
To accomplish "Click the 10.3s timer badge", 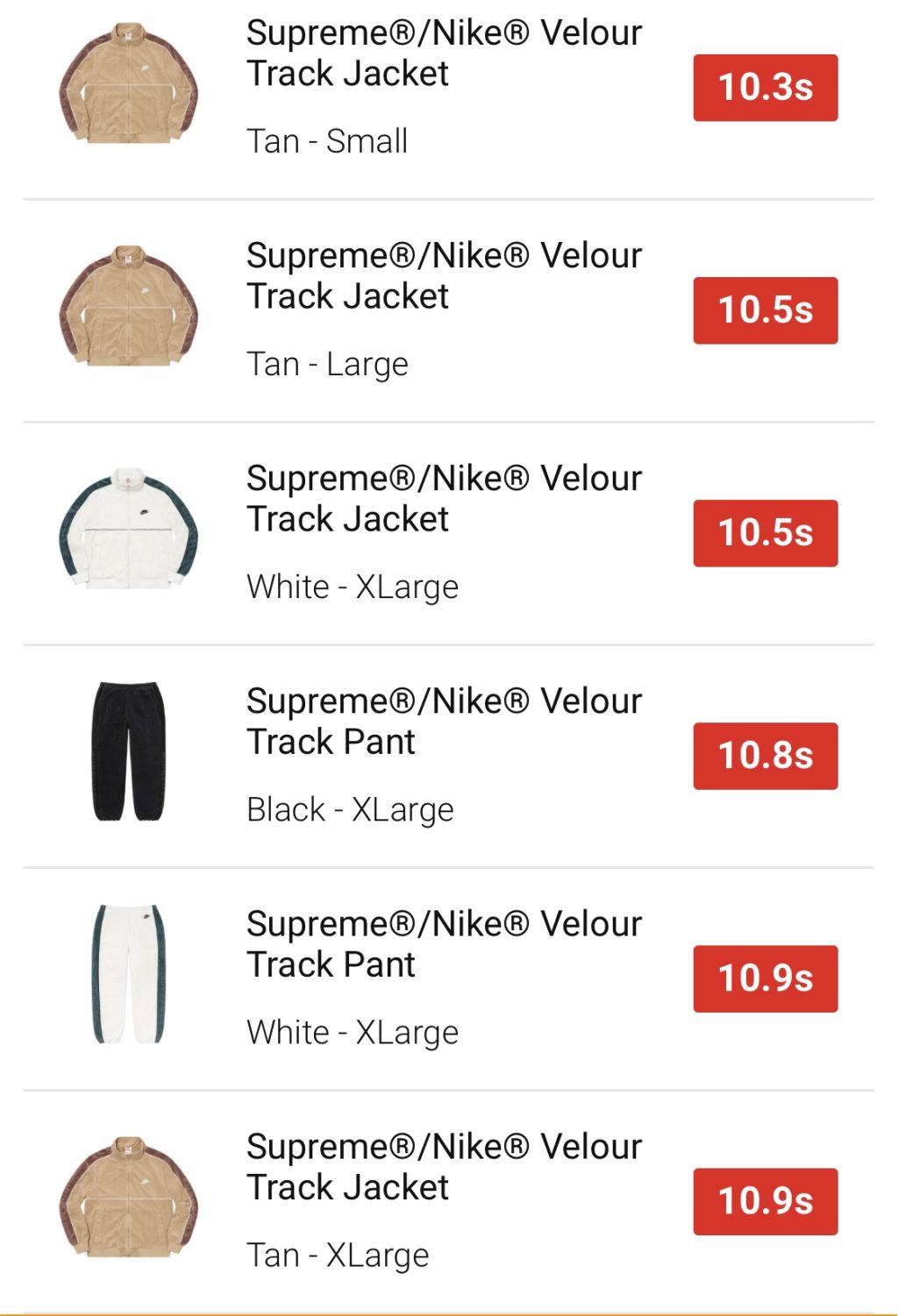I will 766,88.
